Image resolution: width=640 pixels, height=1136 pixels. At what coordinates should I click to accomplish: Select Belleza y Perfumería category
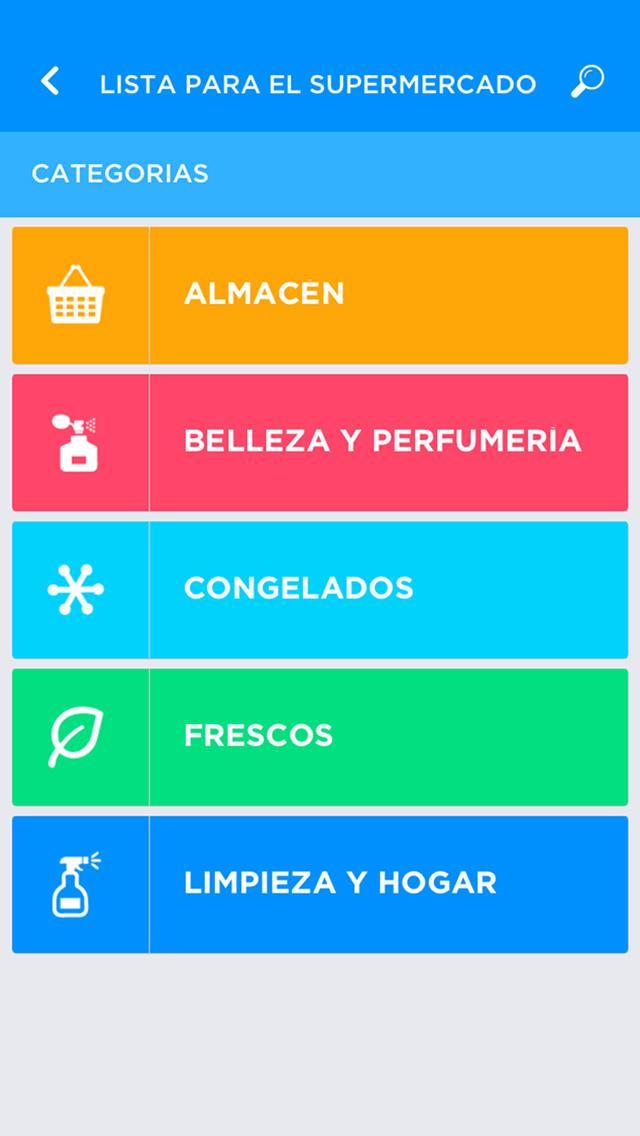[x=320, y=442]
